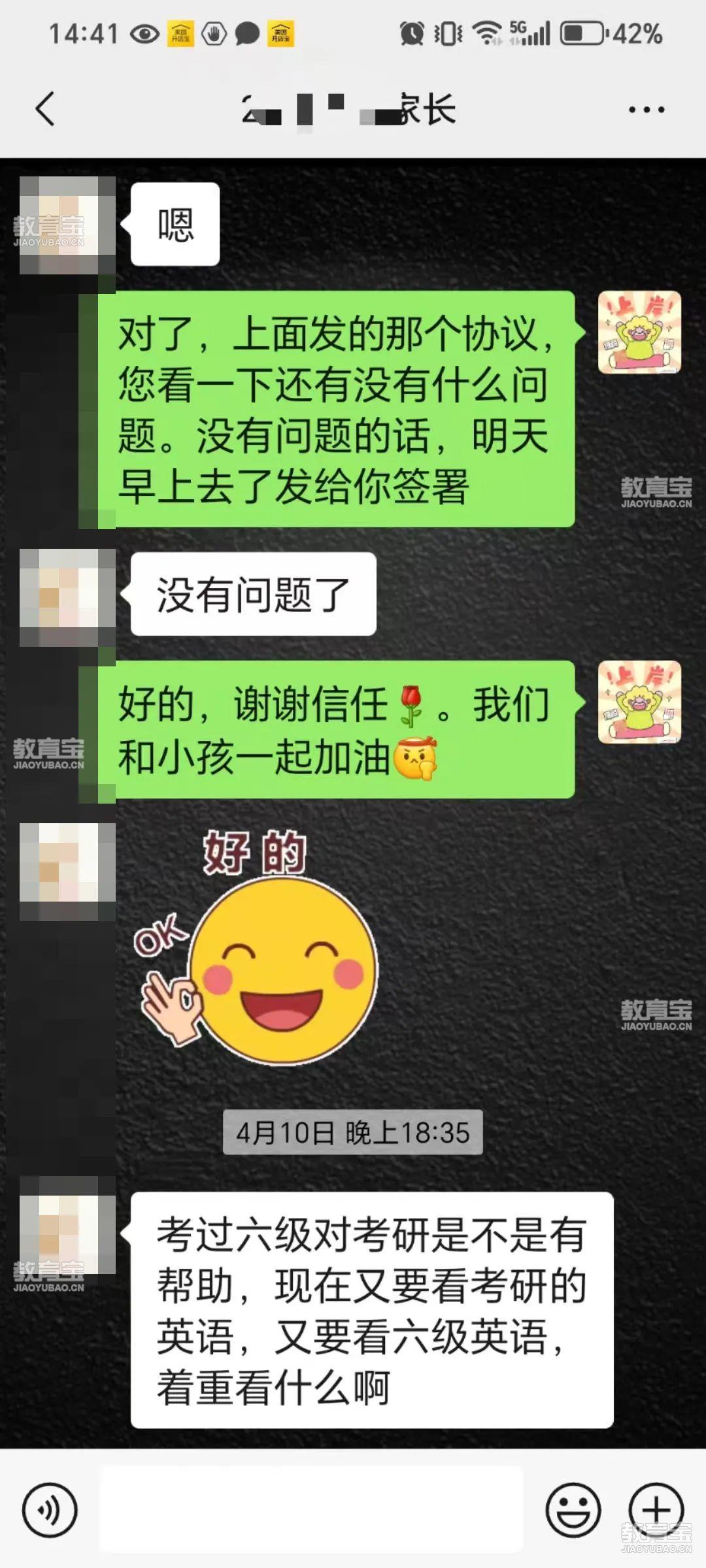Open own avatar beside 谢谢信任 message
Viewport: 706px width, 1568px height.
pos(639,702)
